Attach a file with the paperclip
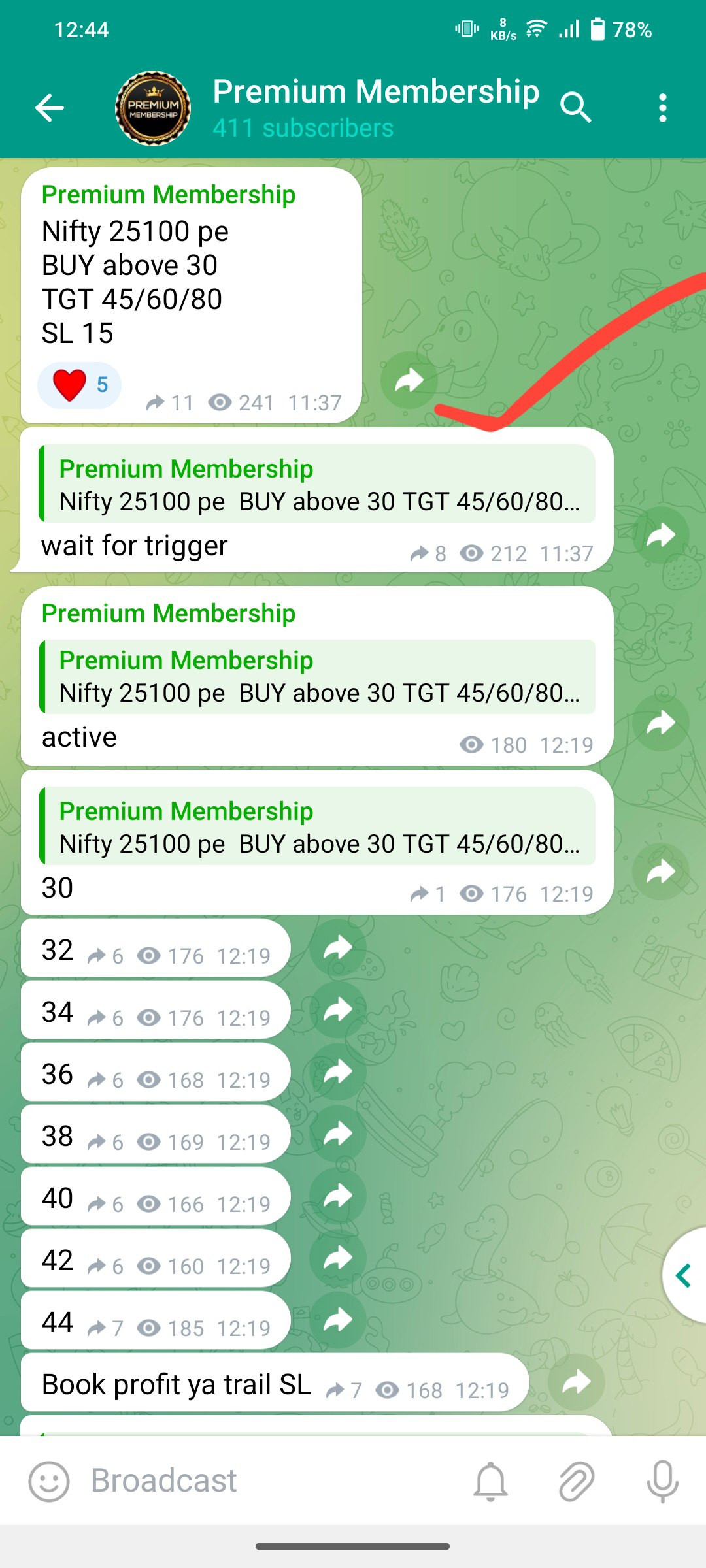The height and width of the screenshot is (1568, 706). (576, 1481)
